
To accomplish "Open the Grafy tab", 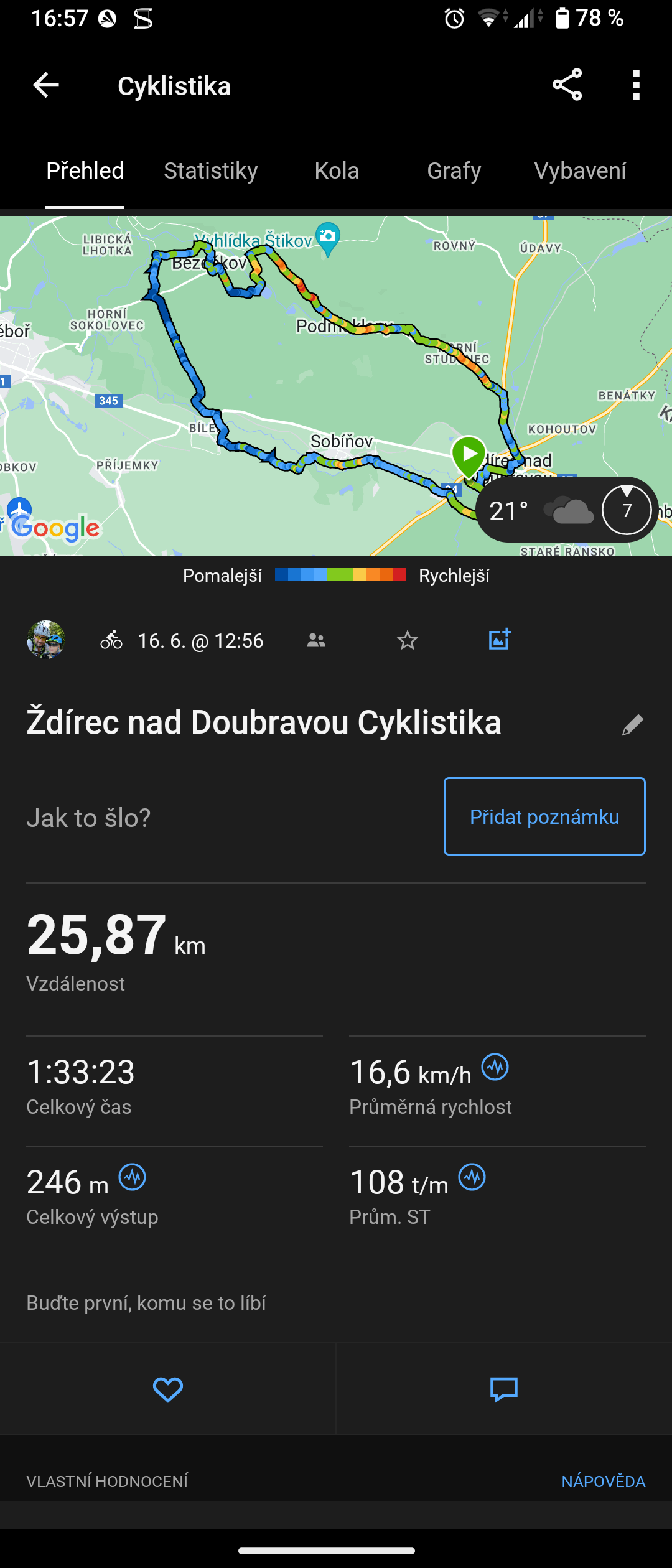I will (454, 170).
